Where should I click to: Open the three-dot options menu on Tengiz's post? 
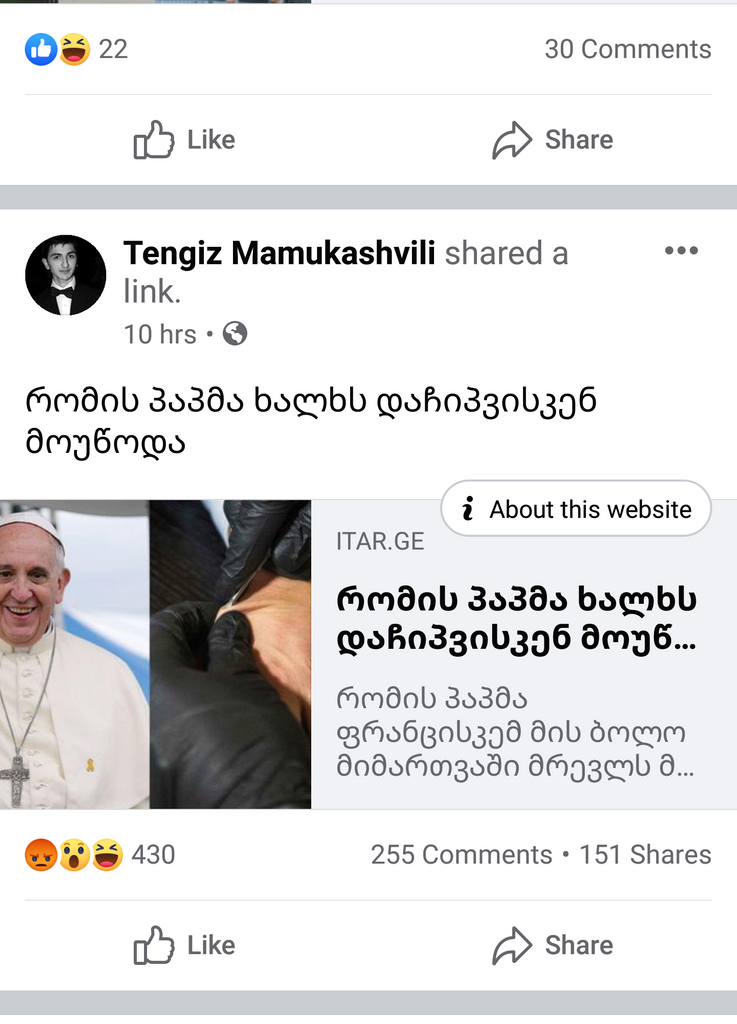[x=681, y=251]
